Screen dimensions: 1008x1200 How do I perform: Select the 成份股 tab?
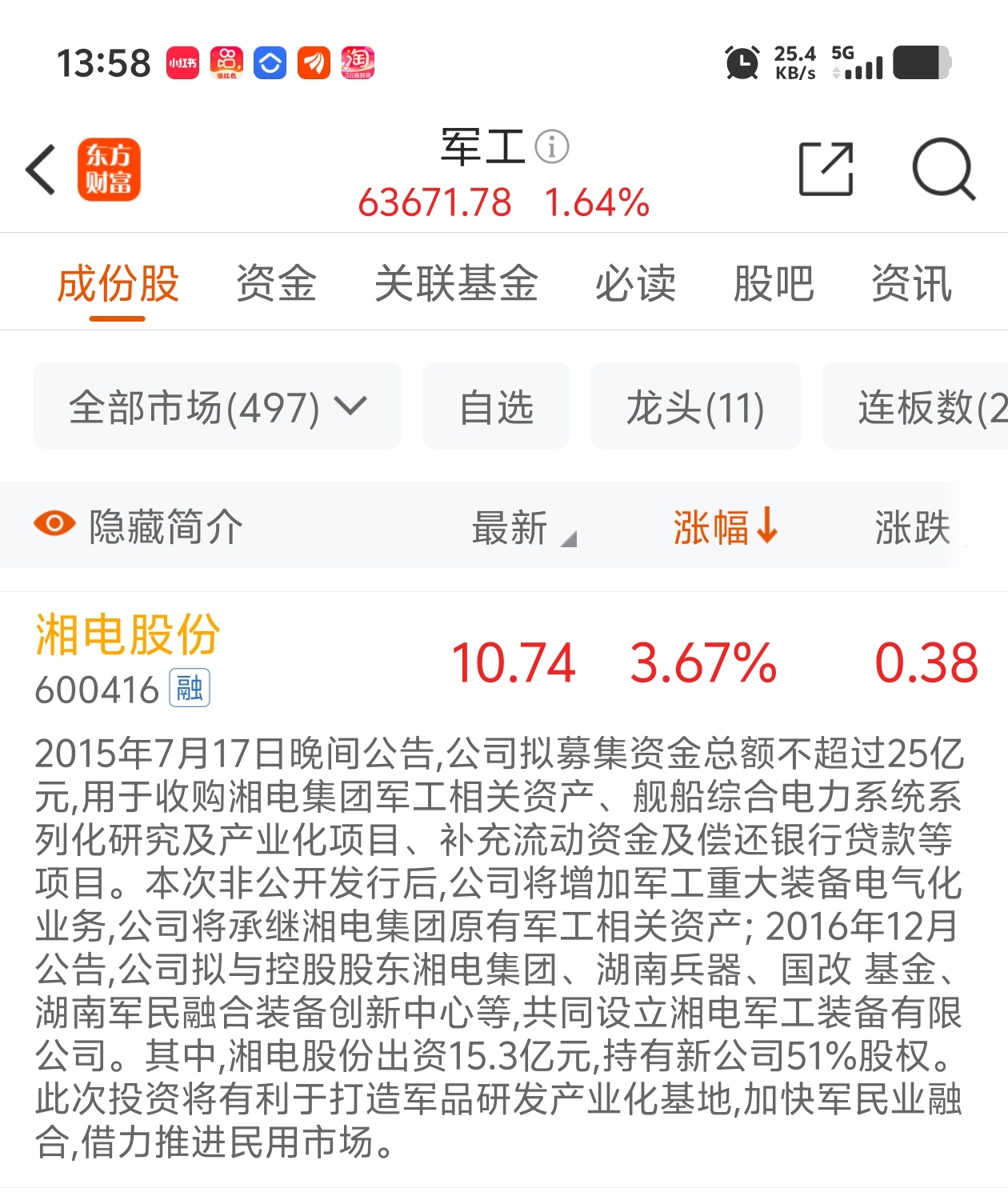coord(118,284)
